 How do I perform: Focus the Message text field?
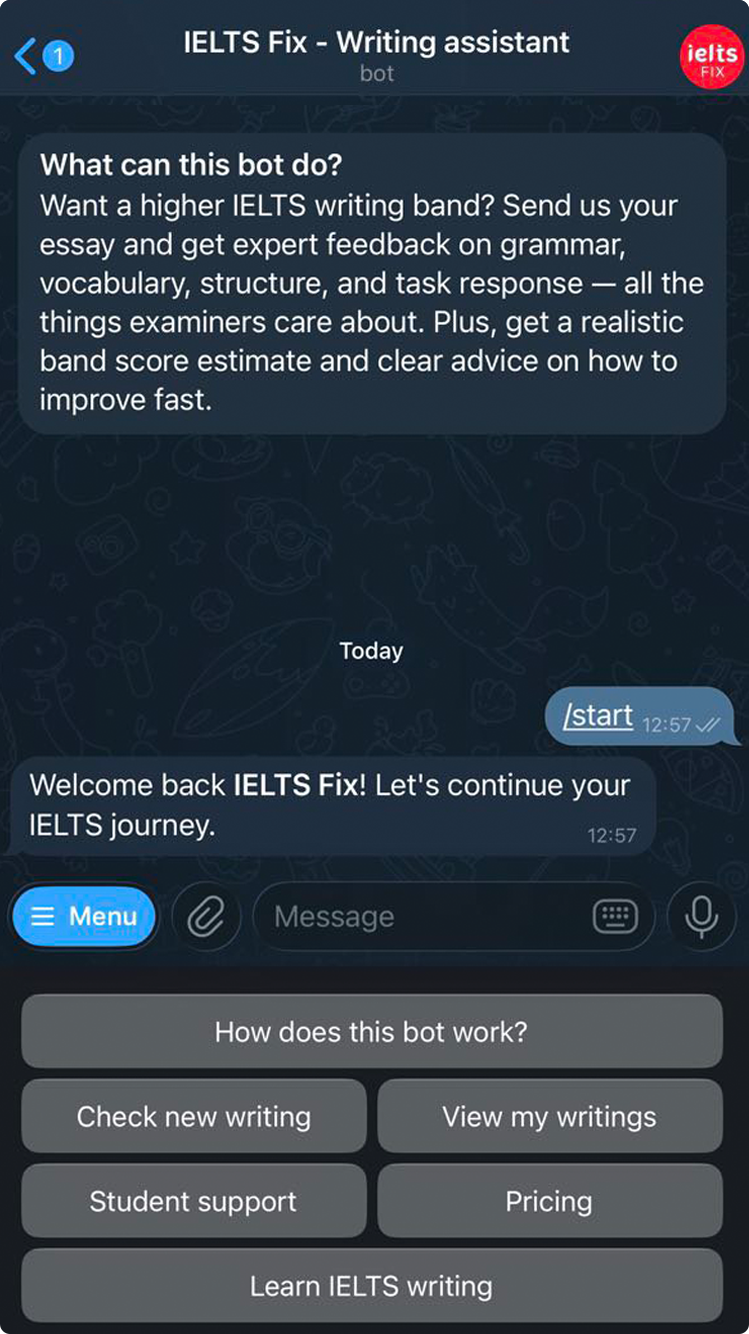(x=420, y=916)
